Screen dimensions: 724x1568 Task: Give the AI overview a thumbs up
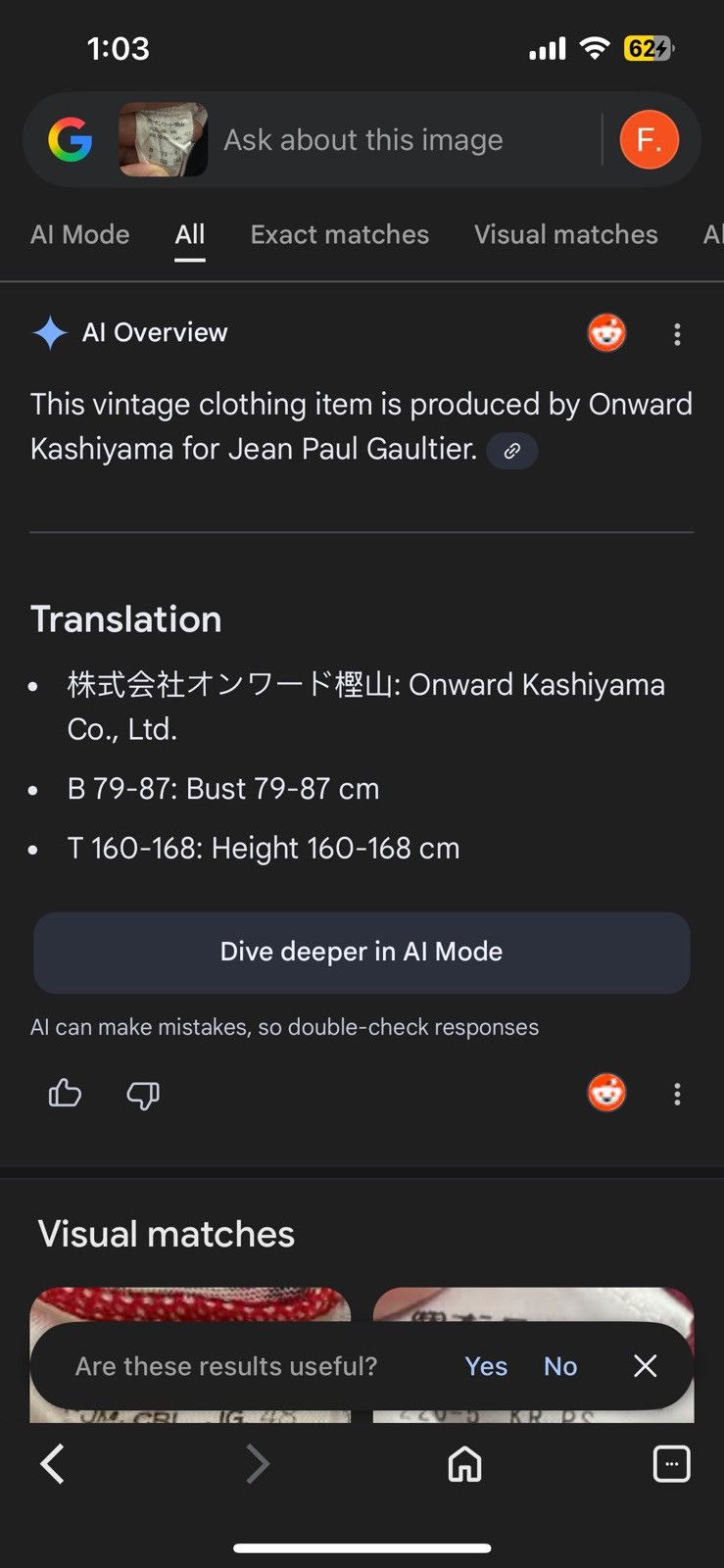click(x=65, y=1093)
